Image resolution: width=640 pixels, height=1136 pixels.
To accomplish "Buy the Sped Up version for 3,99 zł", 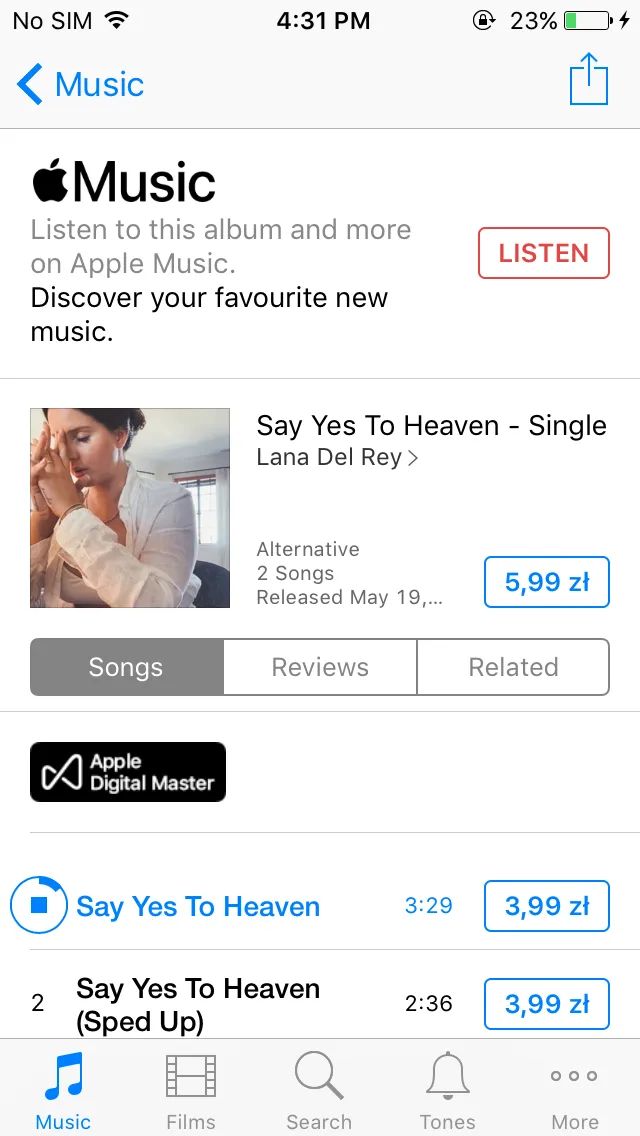I will (x=546, y=1004).
